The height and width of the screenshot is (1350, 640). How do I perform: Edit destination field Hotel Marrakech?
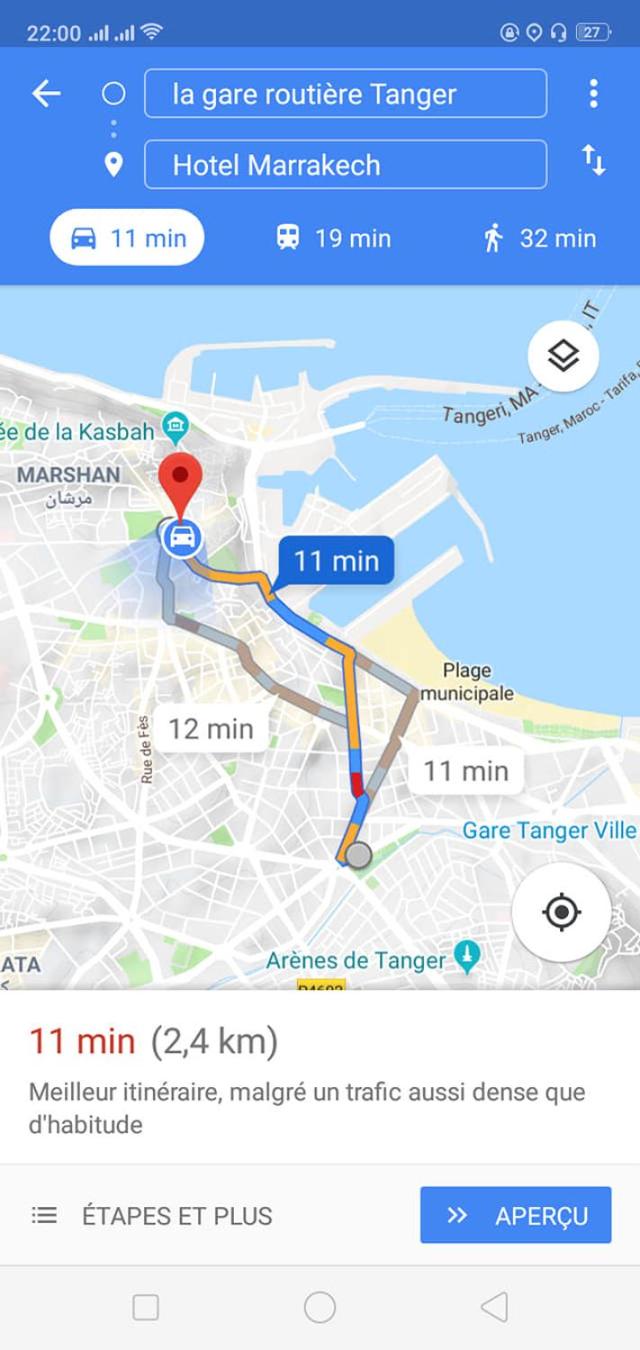[x=345, y=165]
